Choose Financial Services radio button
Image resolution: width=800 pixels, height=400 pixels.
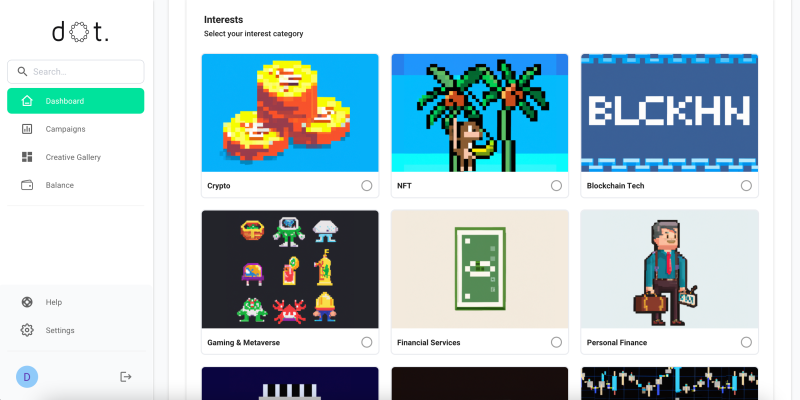[x=556, y=342]
